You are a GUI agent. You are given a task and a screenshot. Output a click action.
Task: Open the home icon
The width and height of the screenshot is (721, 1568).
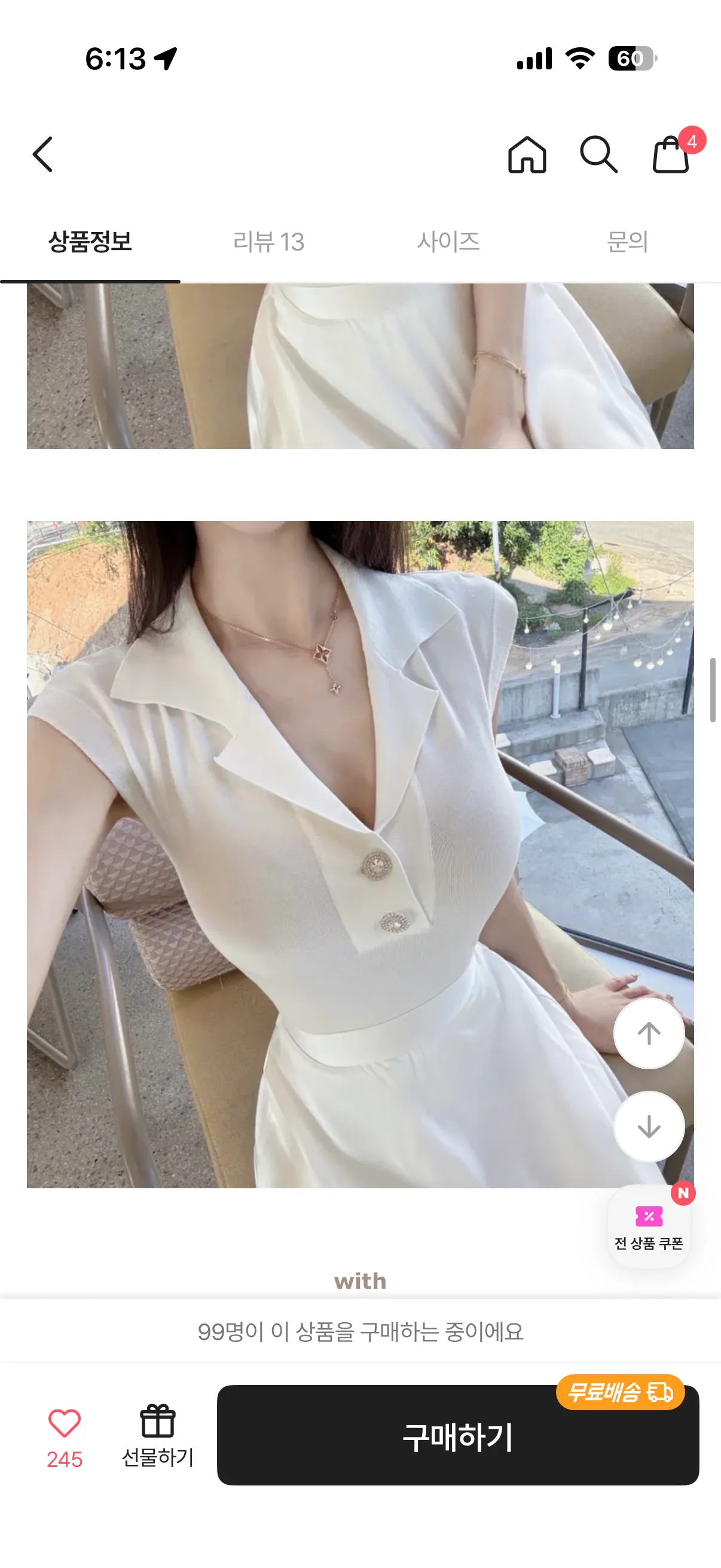527,155
